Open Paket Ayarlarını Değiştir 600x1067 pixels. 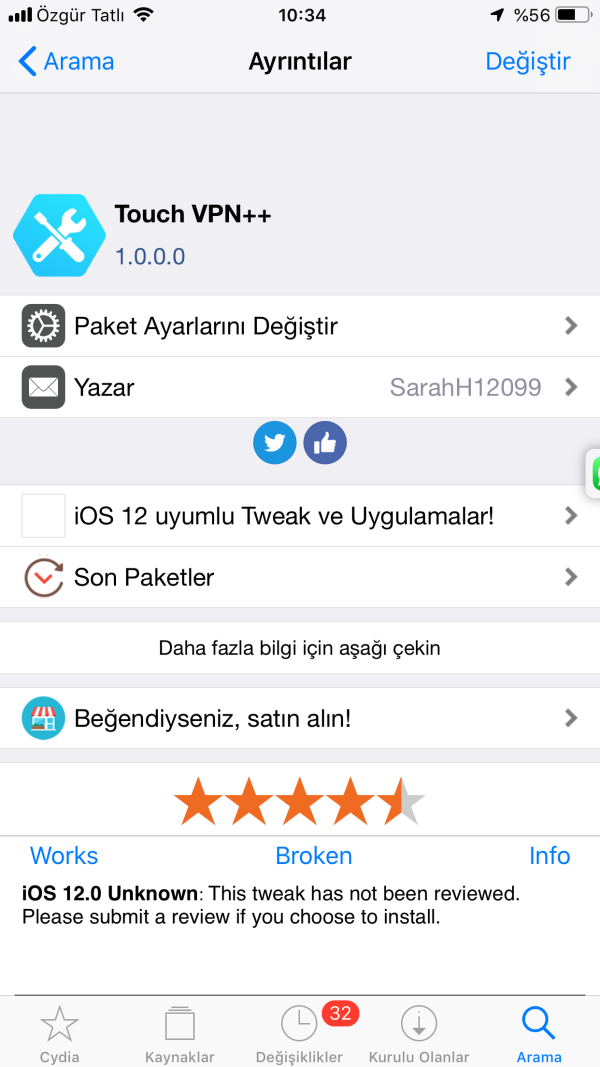coord(300,326)
